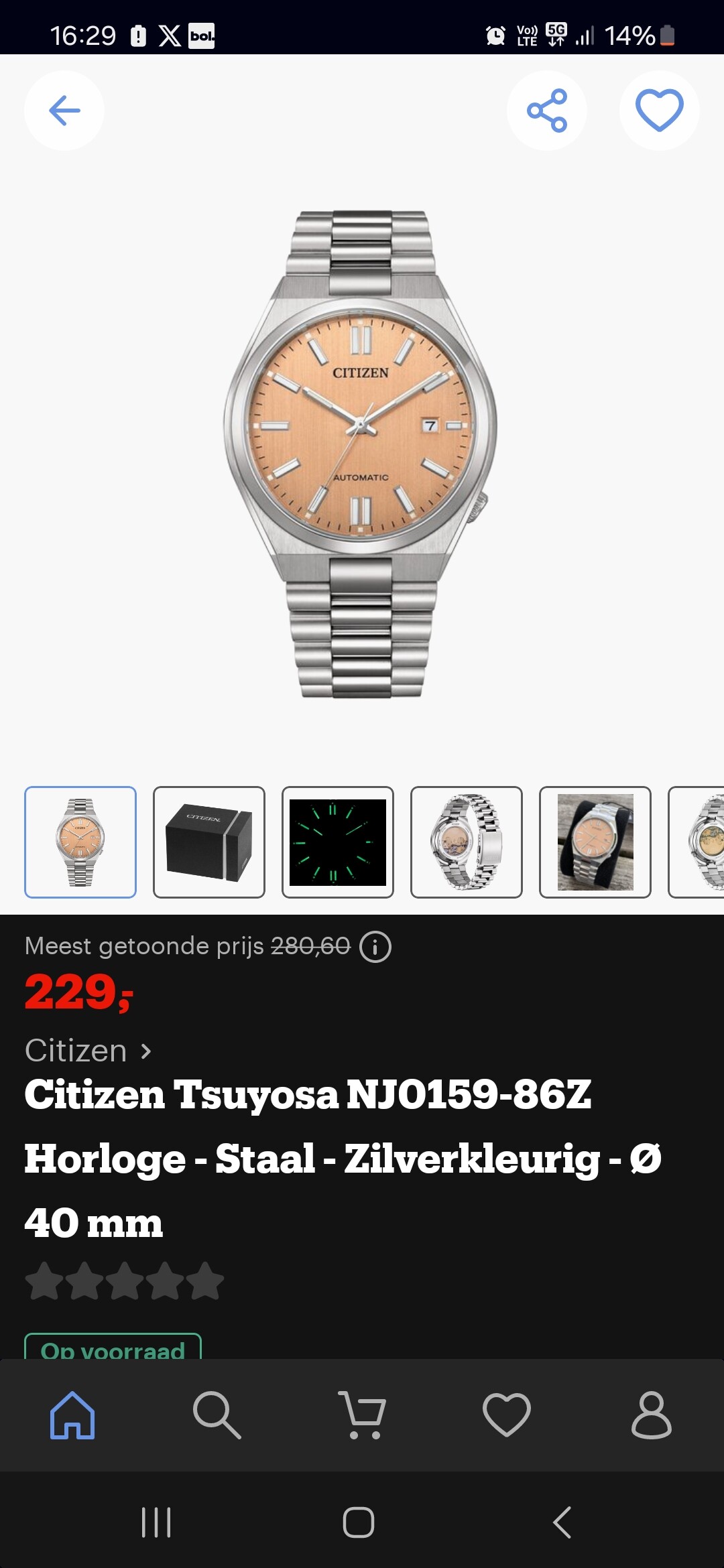
Task: Open the account profile tab
Action: tap(652, 1415)
